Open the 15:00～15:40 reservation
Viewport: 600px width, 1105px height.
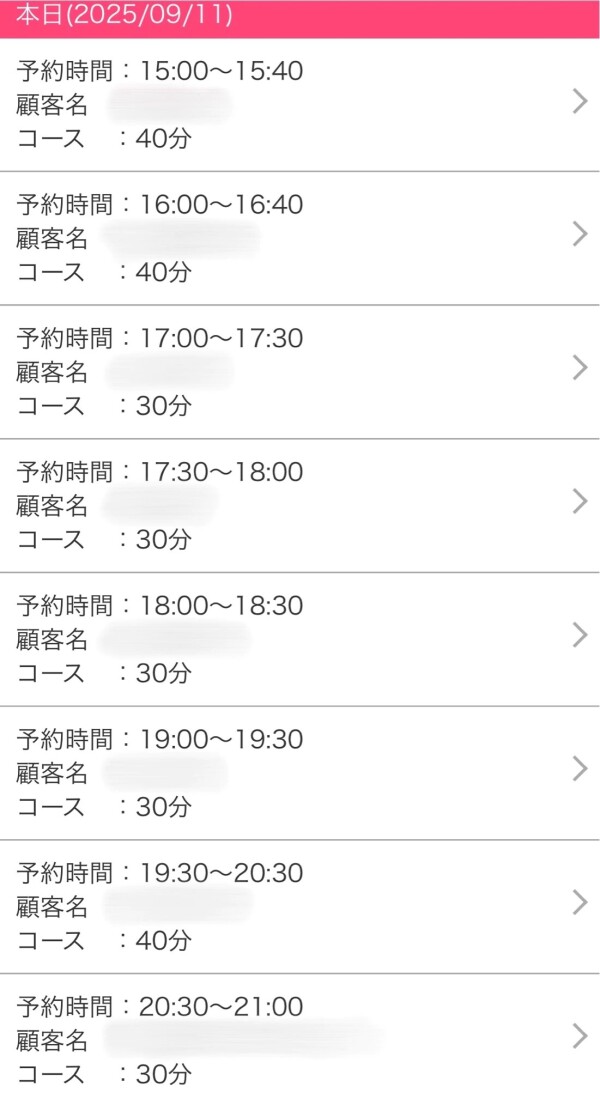(x=300, y=104)
